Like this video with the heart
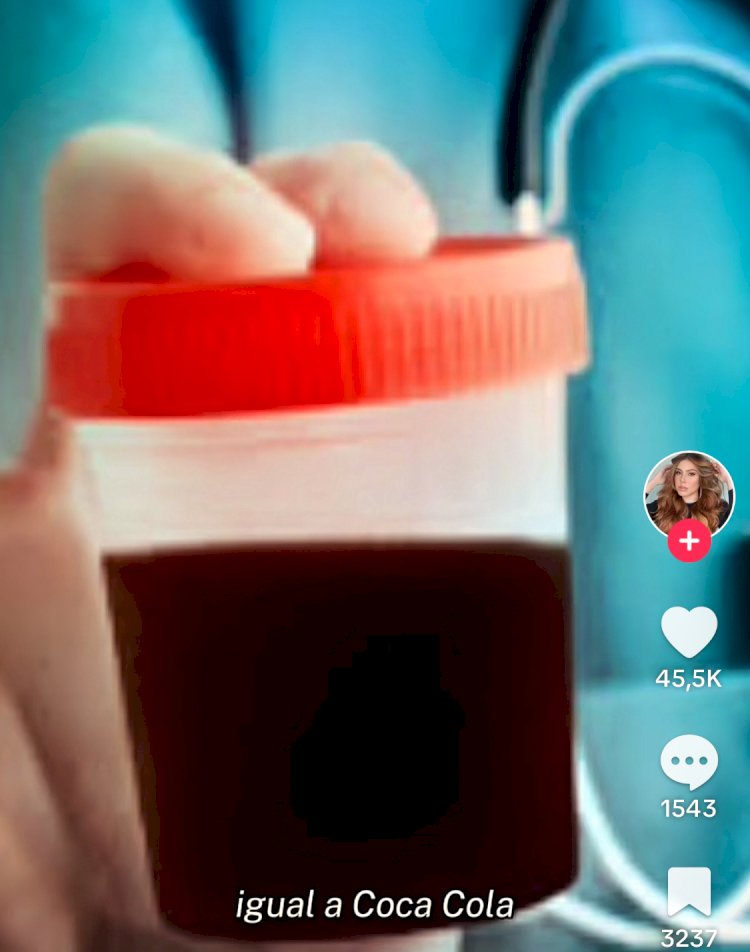 (689, 632)
